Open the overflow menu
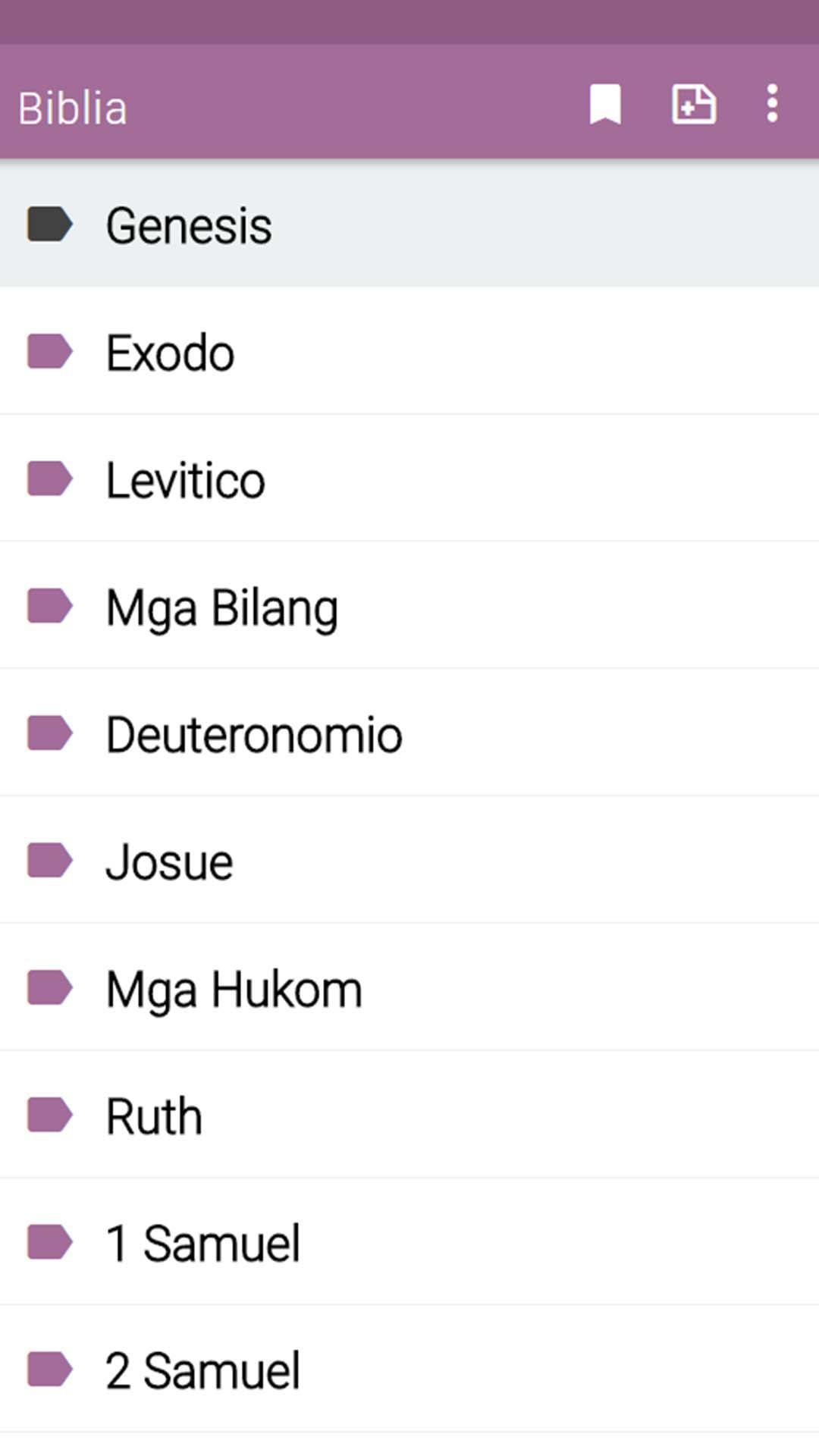 (x=772, y=104)
